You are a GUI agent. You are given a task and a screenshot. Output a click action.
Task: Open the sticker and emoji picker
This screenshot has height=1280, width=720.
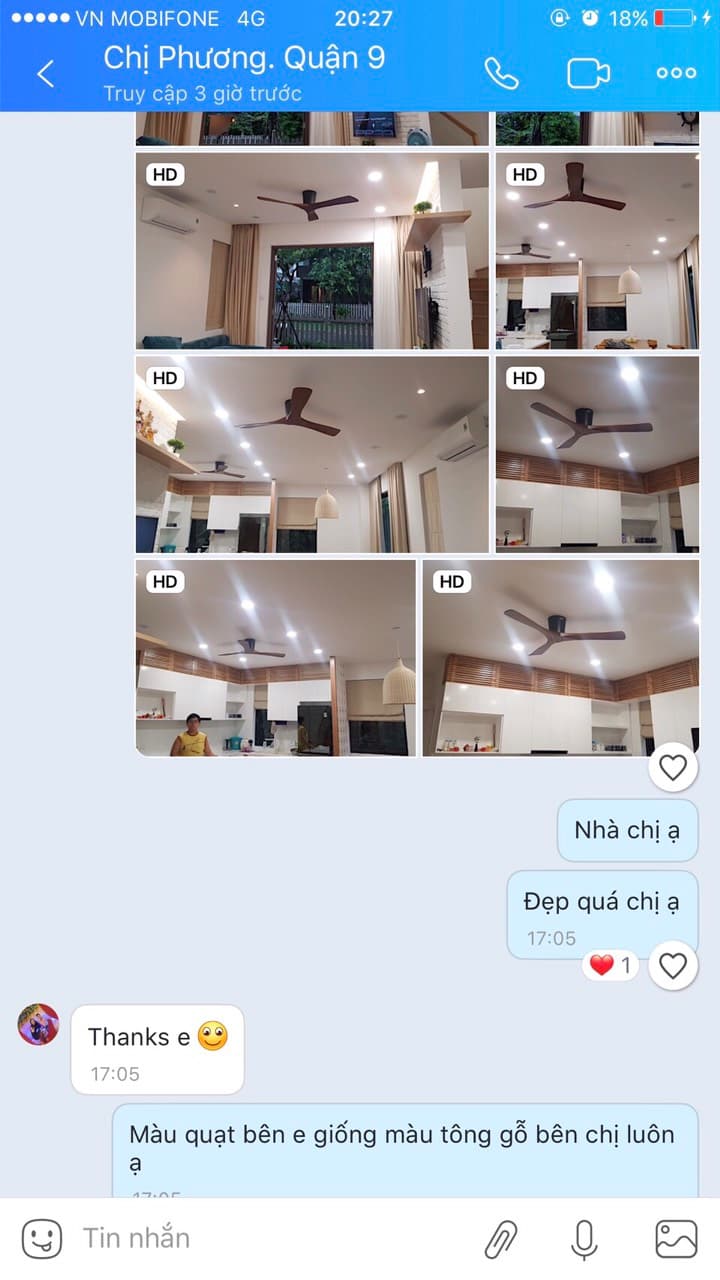click(x=42, y=1239)
